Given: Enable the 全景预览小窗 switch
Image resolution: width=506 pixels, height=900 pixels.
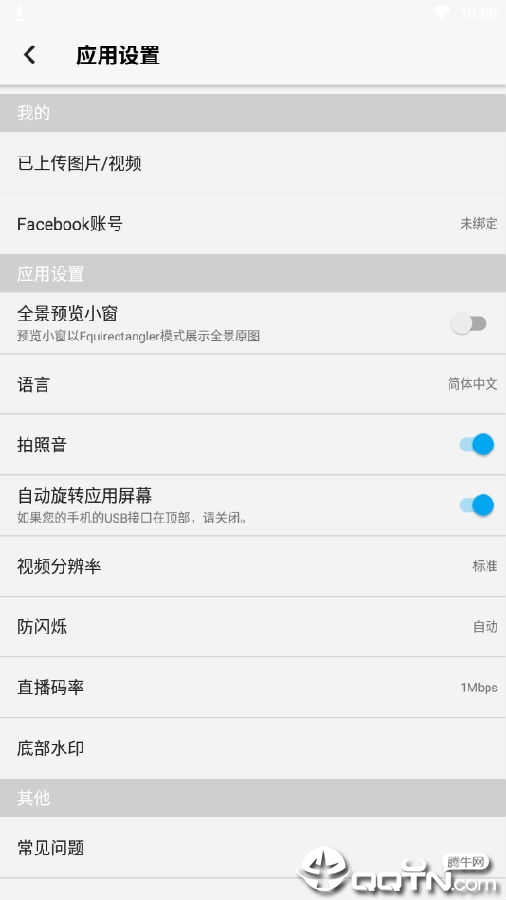Looking at the screenshot, I should pyautogui.click(x=469, y=324).
